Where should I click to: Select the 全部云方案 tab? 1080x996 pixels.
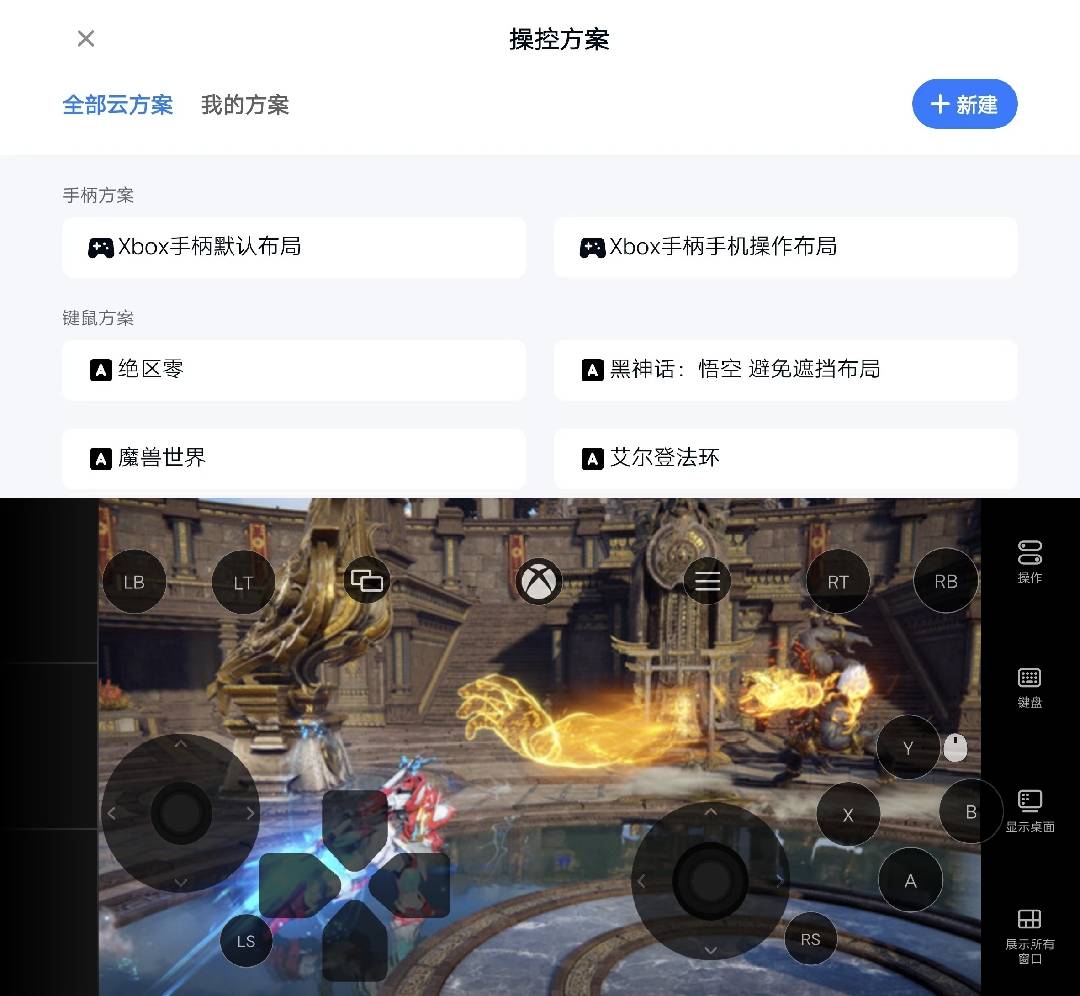click(118, 105)
